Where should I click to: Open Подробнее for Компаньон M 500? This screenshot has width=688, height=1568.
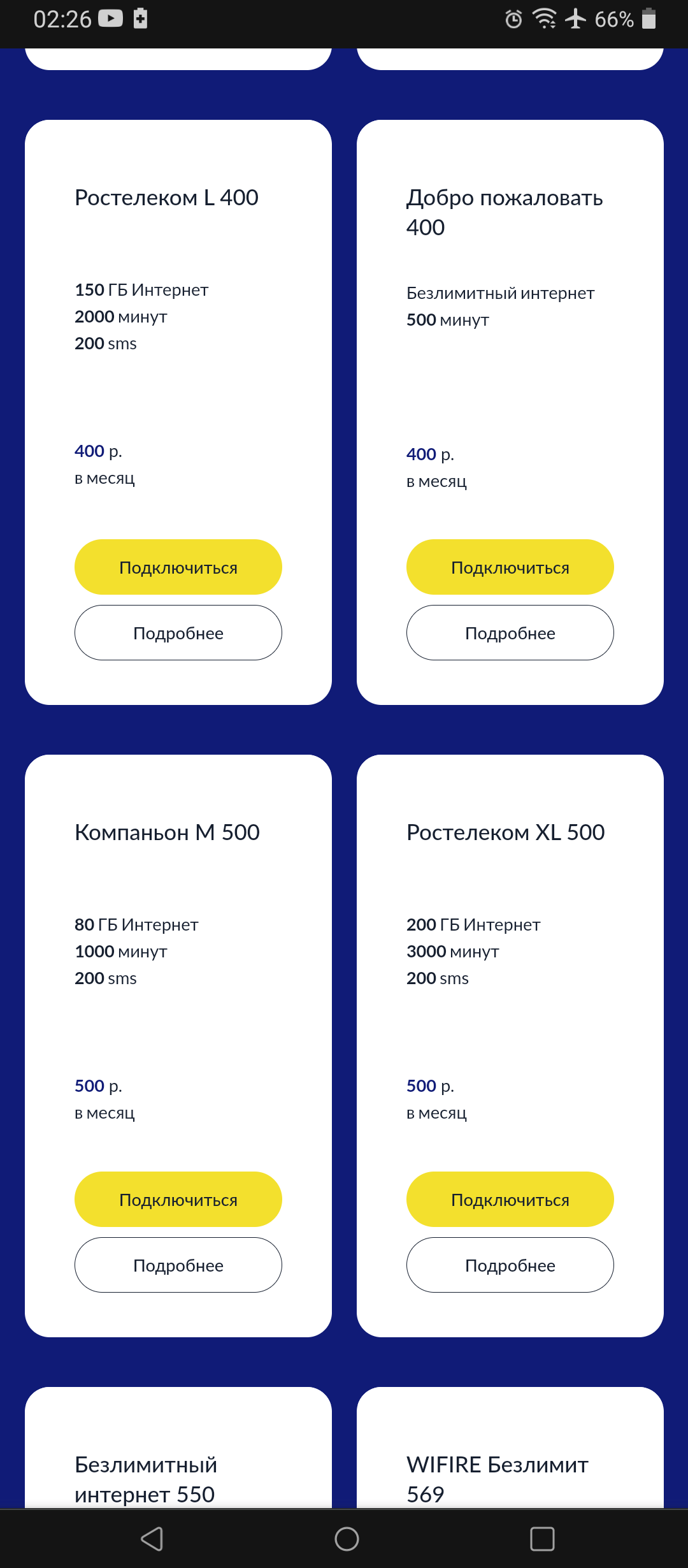[x=178, y=1265]
